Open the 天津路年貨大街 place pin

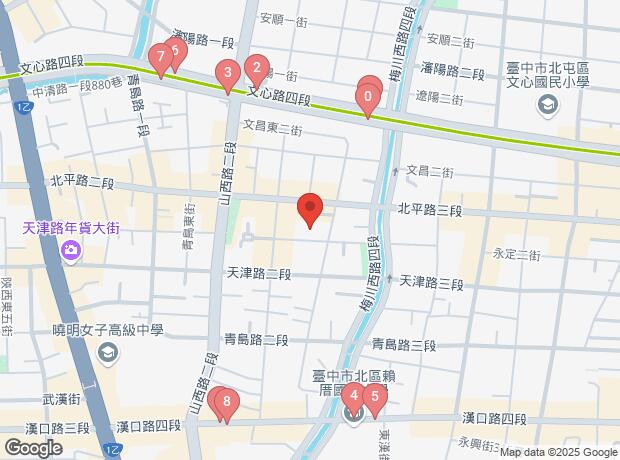[x=71, y=249]
